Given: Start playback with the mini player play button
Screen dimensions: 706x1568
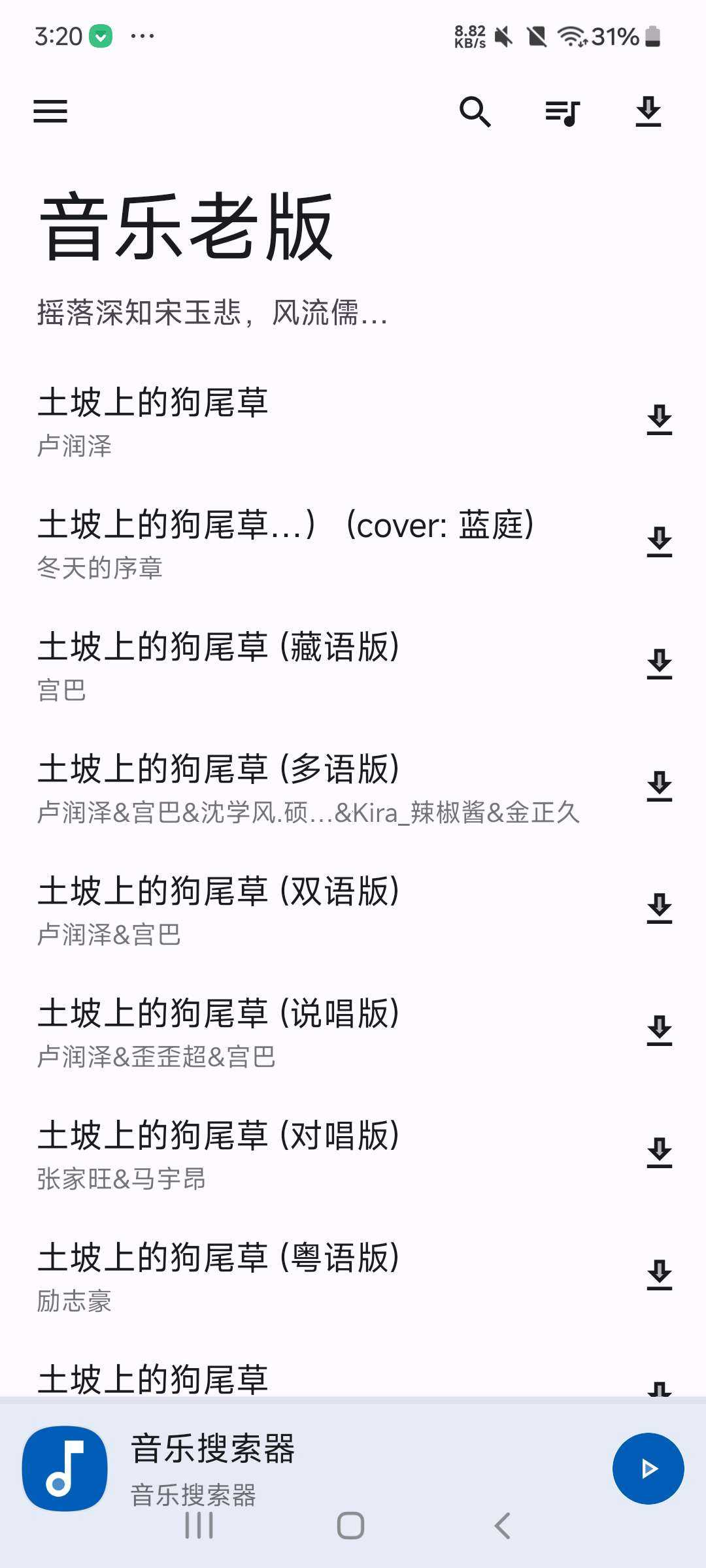Looking at the screenshot, I should tap(648, 1469).
